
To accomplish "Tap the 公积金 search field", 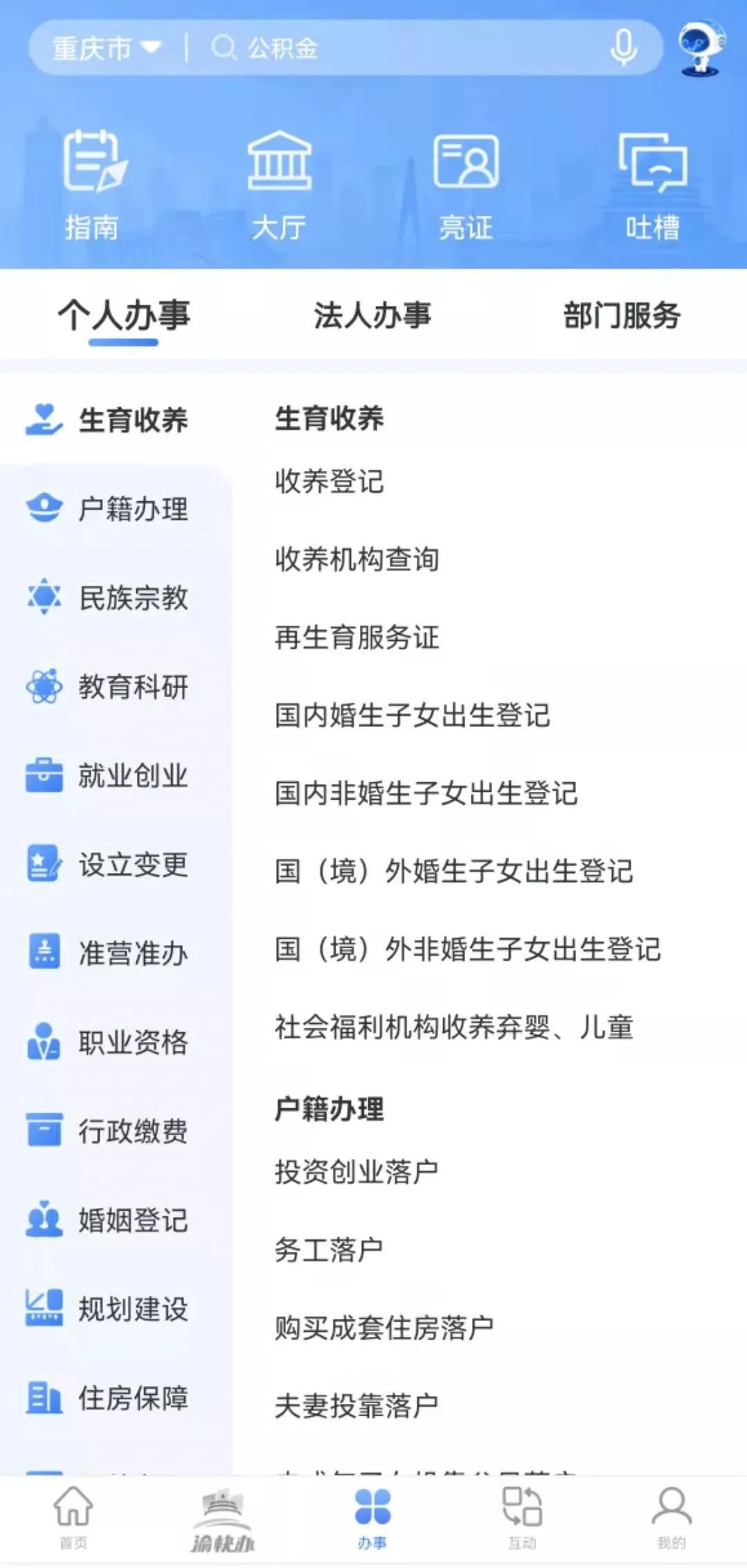I will [402, 48].
